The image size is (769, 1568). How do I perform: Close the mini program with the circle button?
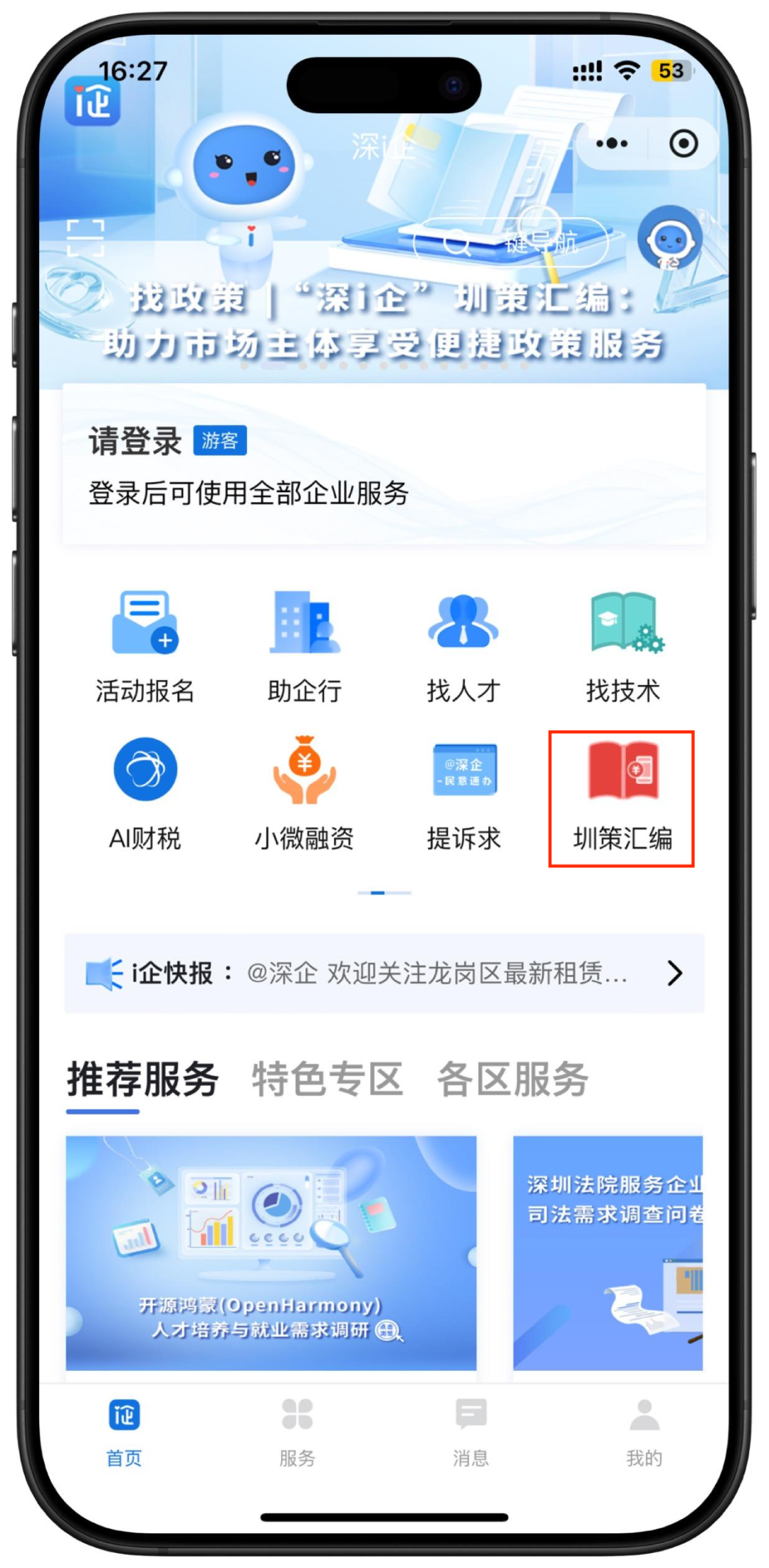coord(684,144)
